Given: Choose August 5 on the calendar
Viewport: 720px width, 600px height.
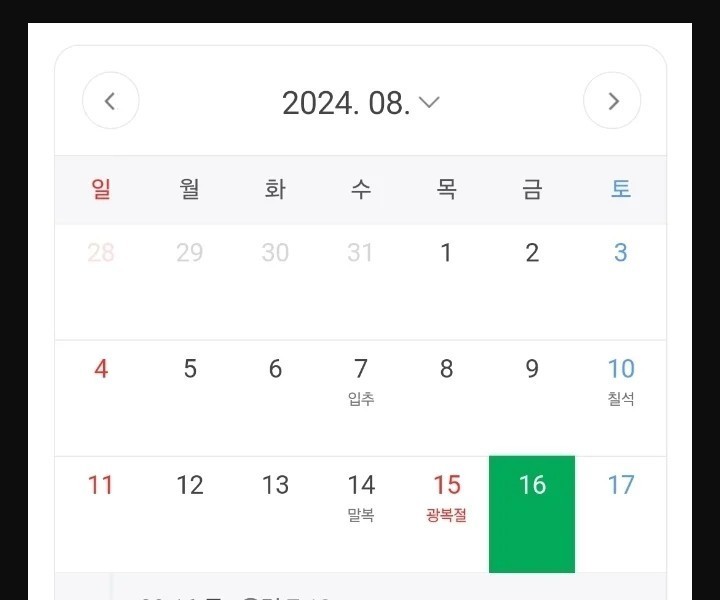Looking at the screenshot, I should (x=190, y=370).
